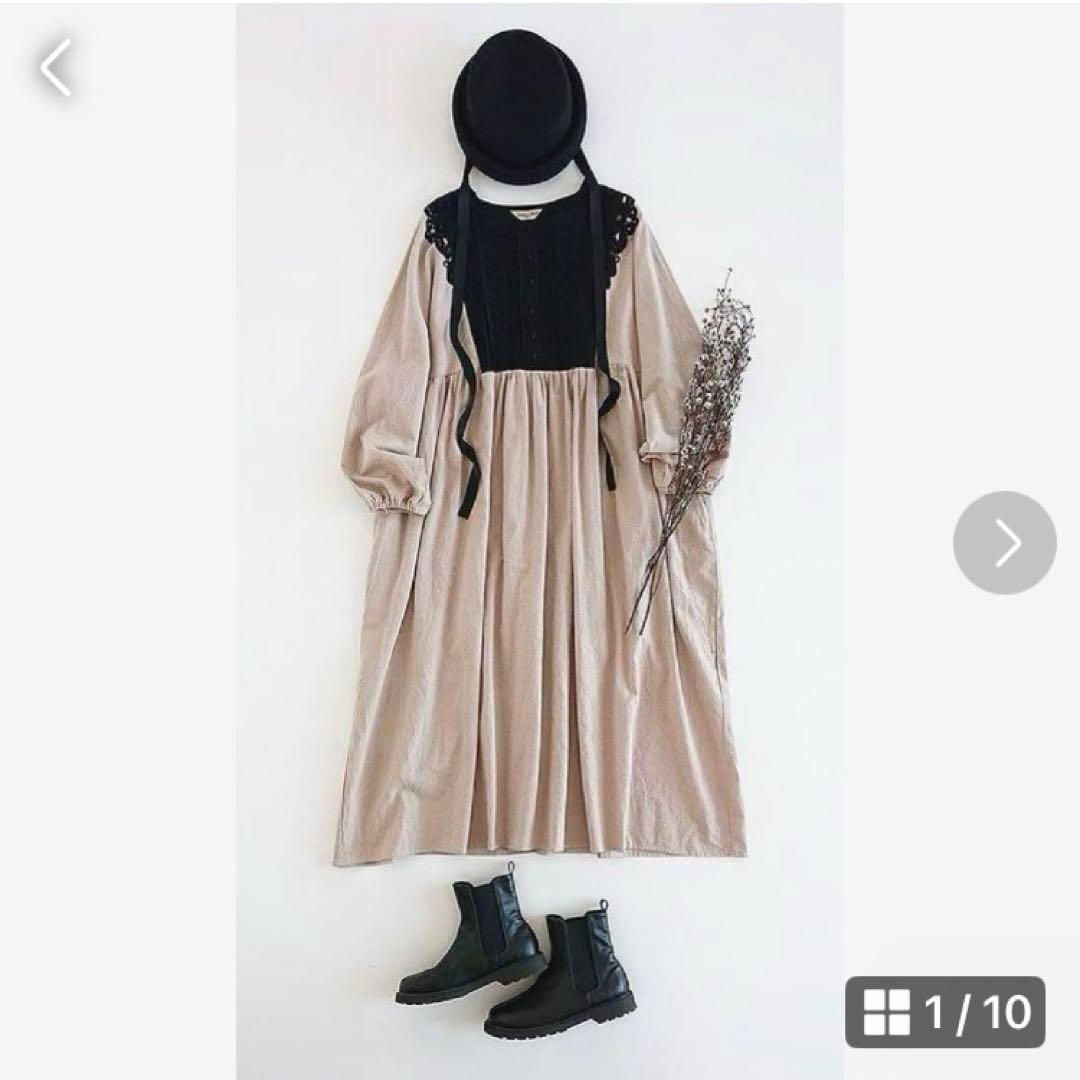Show the next product photo
The width and height of the screenshot is (1080, 1080).
1004,543
